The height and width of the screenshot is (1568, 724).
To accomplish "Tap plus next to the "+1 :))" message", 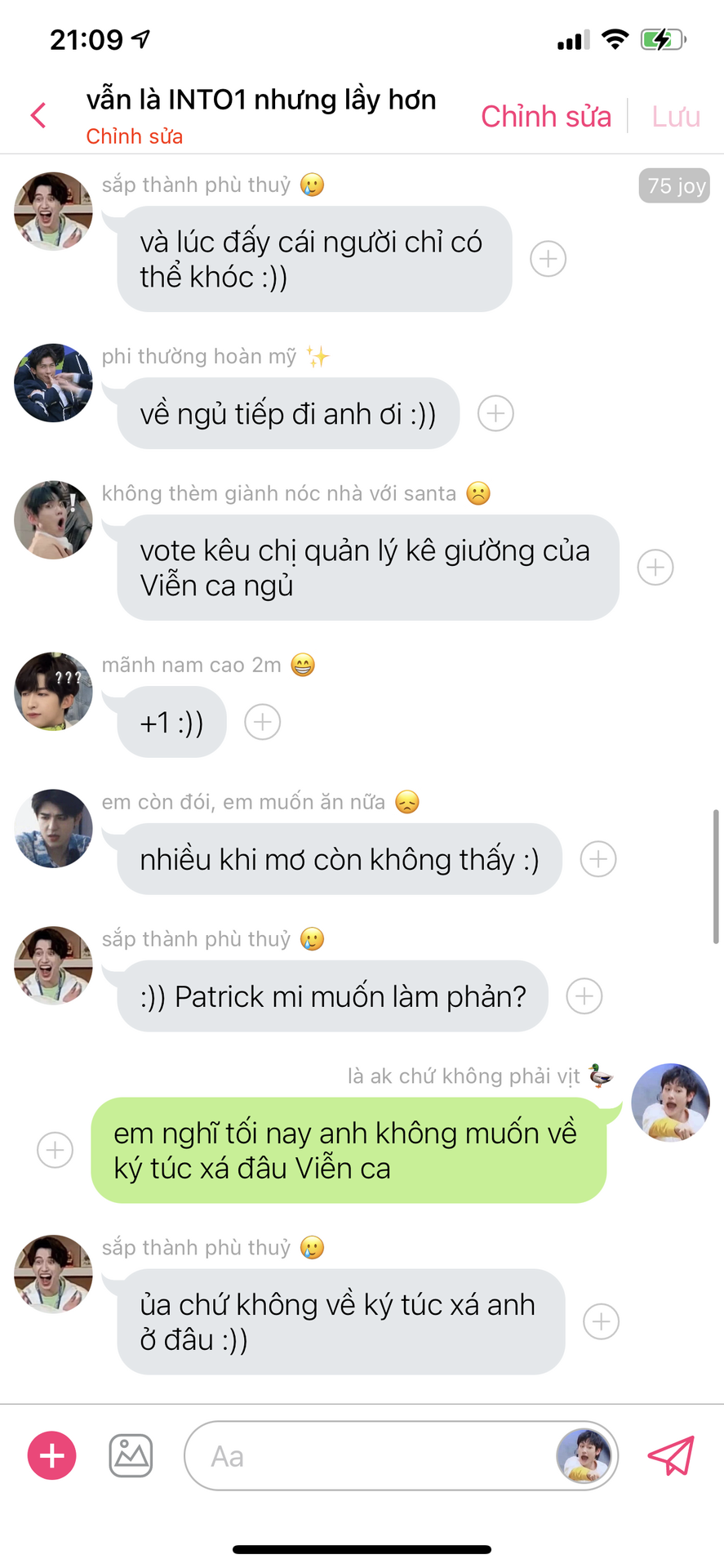I will [263, 722].
